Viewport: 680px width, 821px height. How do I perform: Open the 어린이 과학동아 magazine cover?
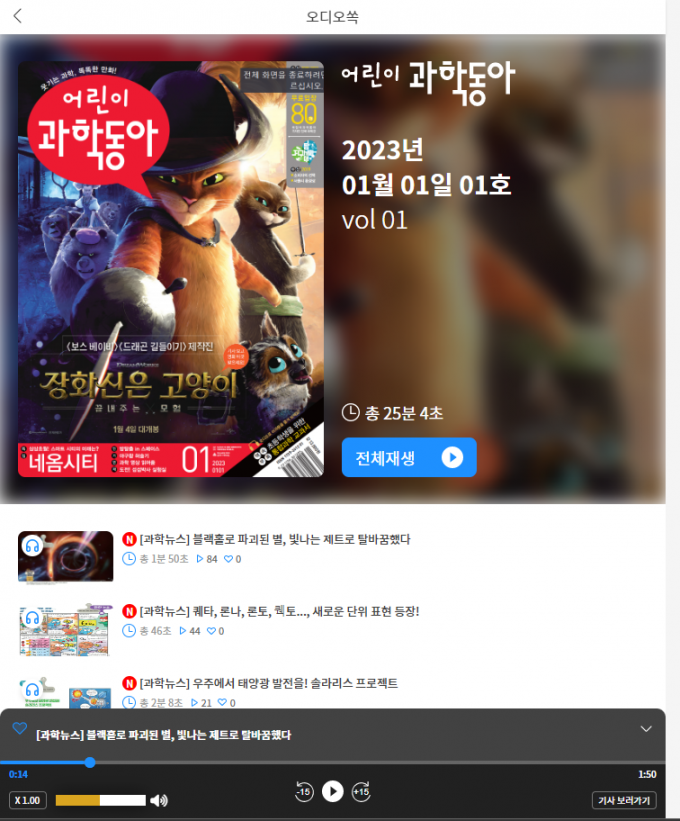click(170, 269)
